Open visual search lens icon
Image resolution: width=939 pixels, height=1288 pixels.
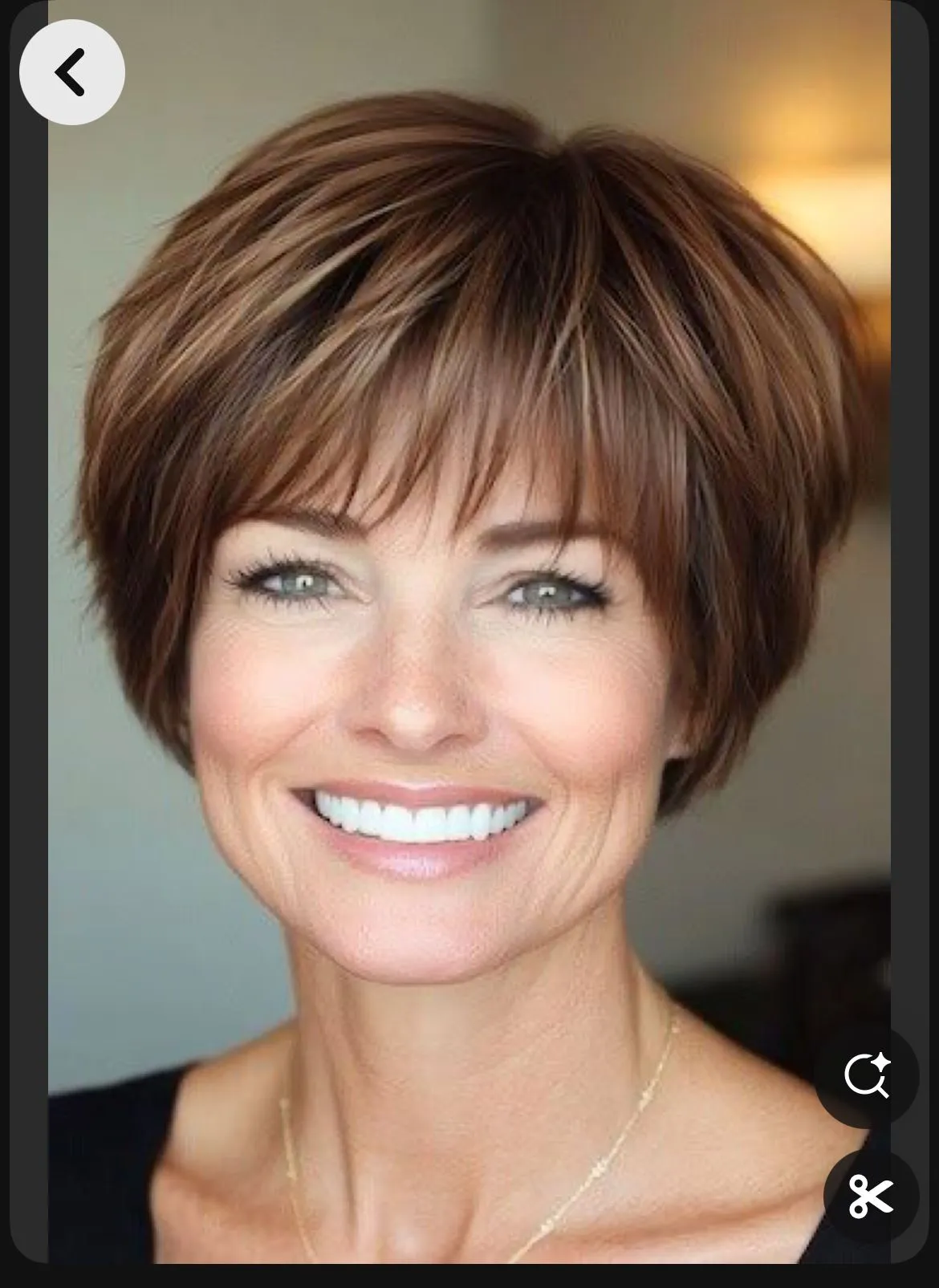point(867,1075)
